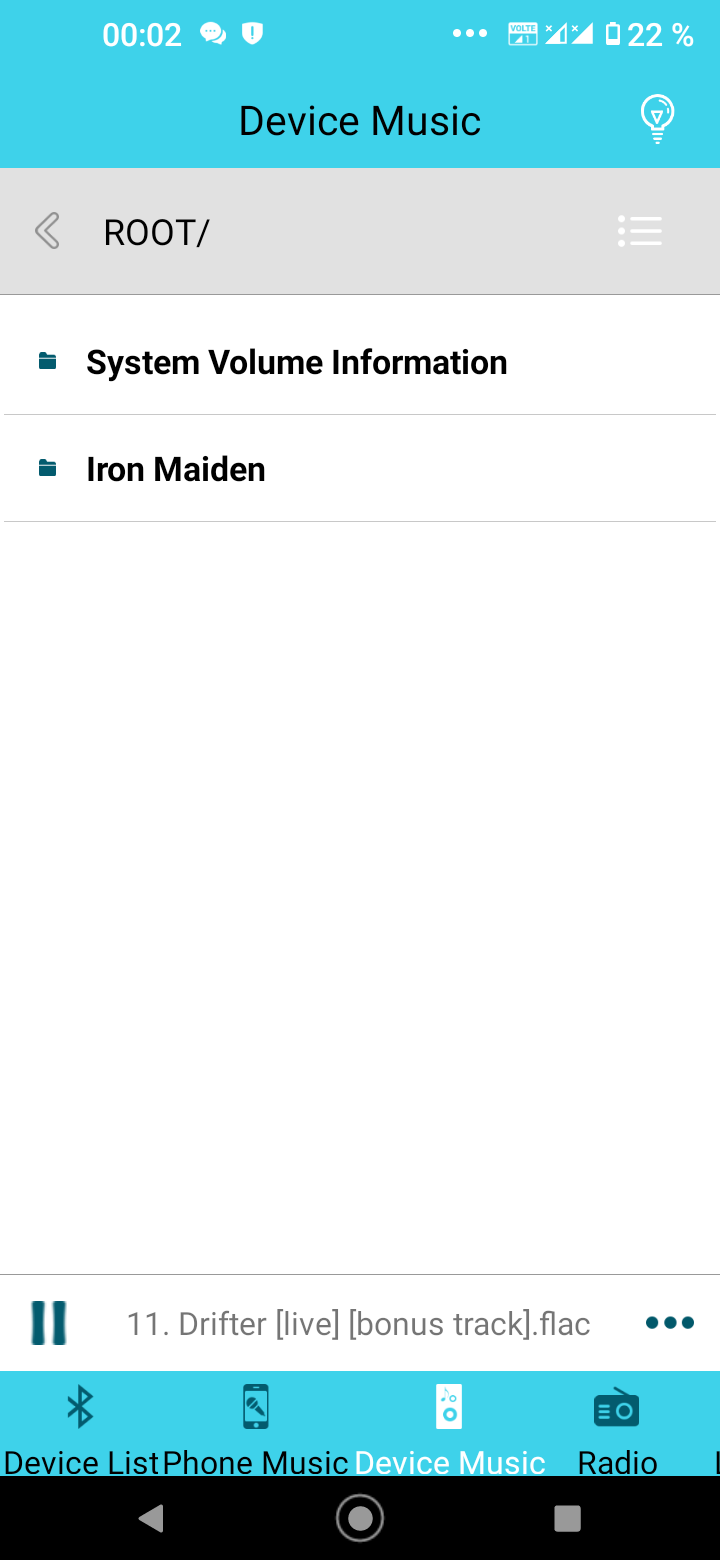Image resolution: width=720 pixels, height=1560 pixels.
Task: Open now playing track Drifter
Action: coord(358,1324)
